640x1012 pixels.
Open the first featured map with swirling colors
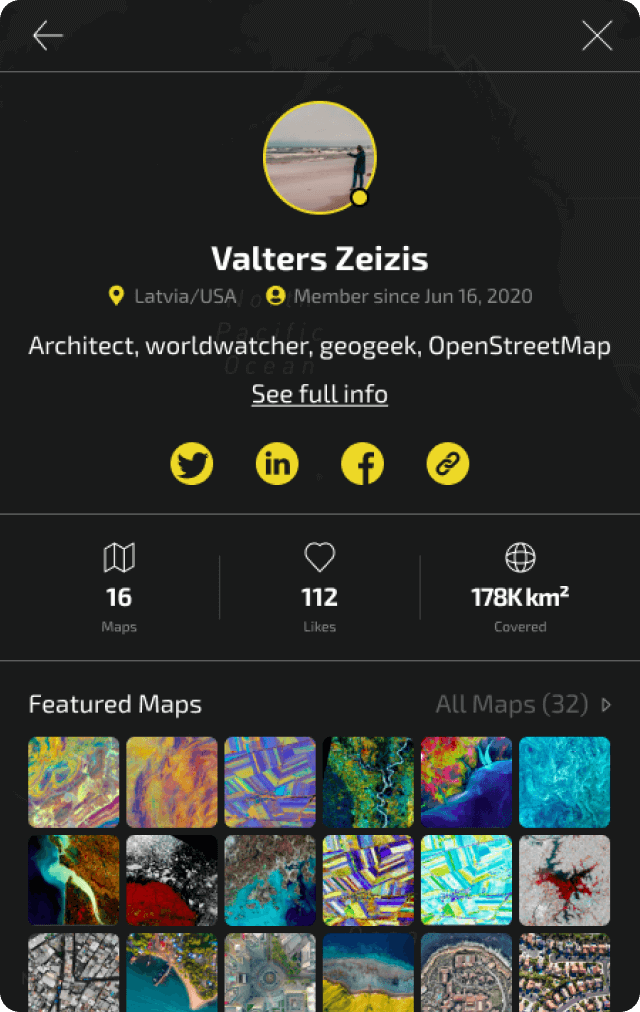point(73,782)
